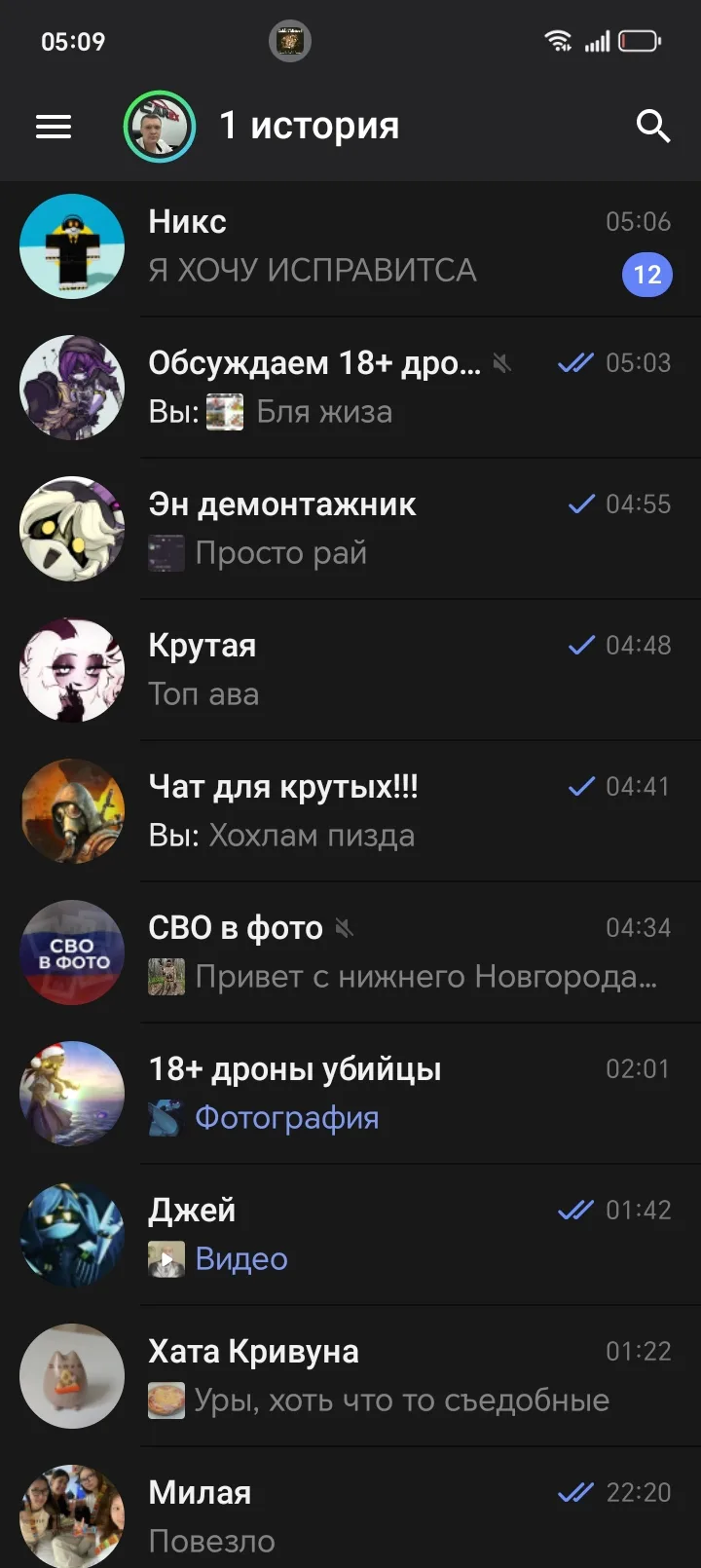Open the 18+ дроны убийцы chat

point(350,1094)
